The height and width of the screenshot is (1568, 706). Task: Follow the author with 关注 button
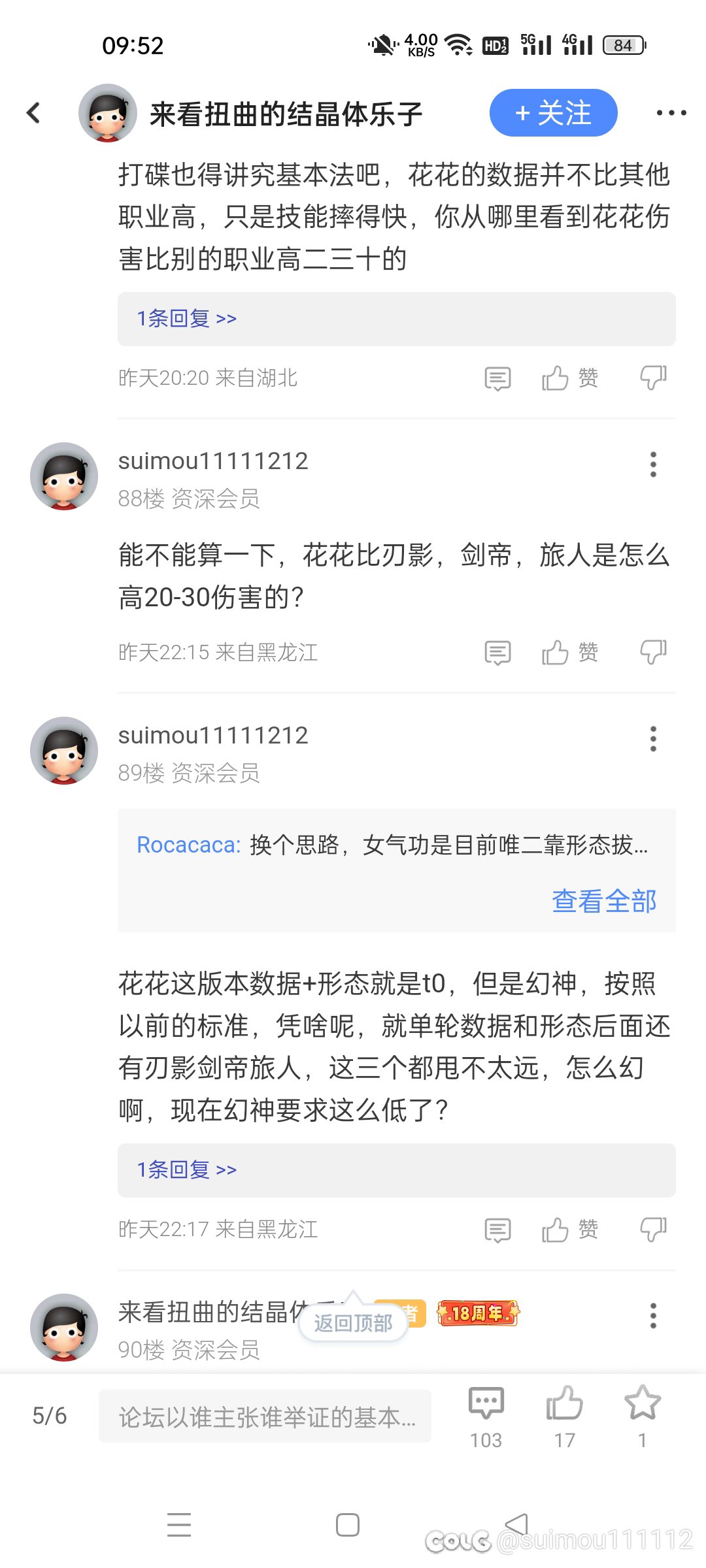(553, 113)
